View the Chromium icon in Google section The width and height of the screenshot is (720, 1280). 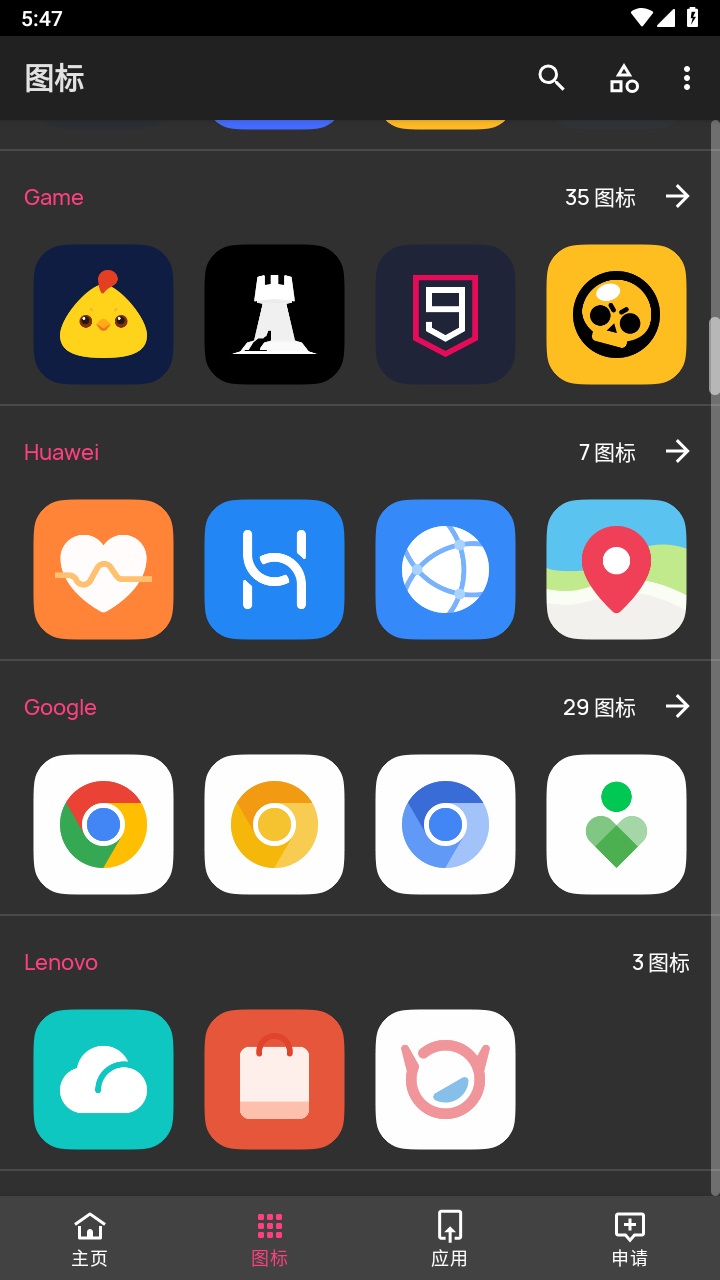click(x=445, y=824)
